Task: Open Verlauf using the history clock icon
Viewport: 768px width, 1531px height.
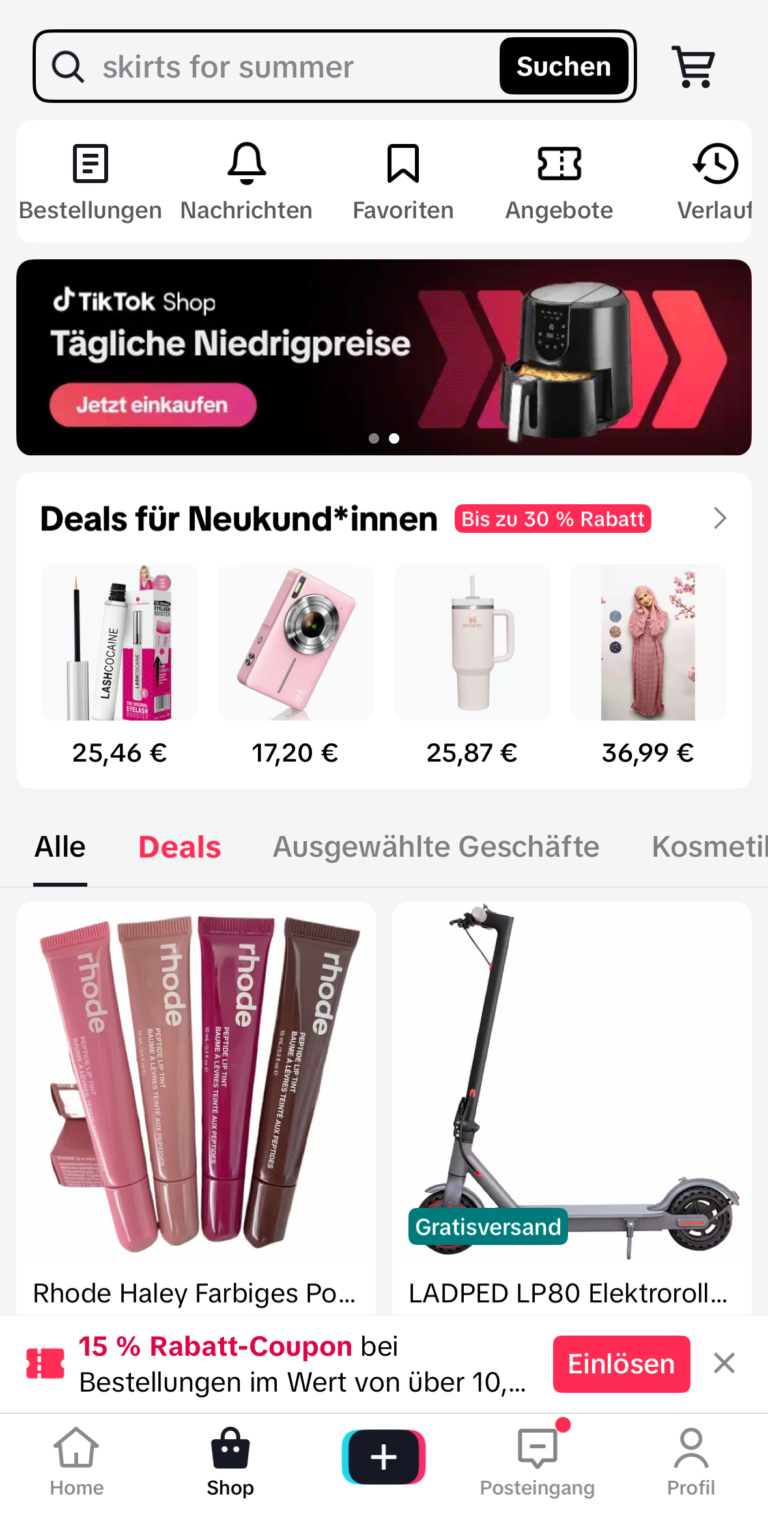Action: pos(715,163)
